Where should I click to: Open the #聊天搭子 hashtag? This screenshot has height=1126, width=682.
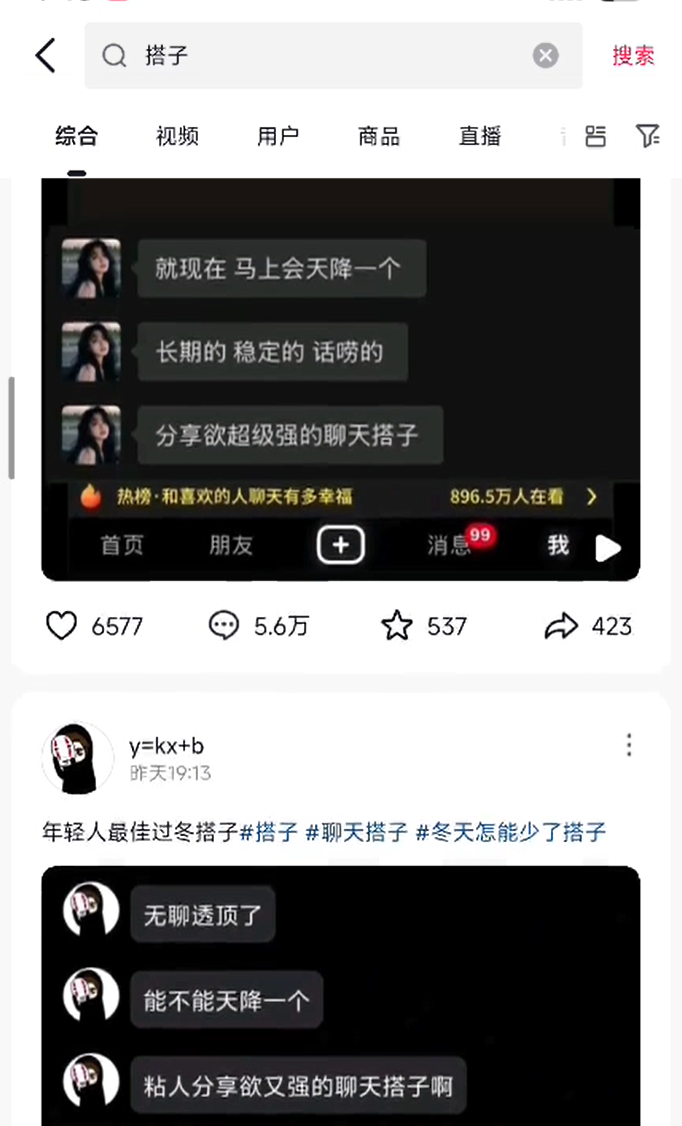click(x=357, y=832)
